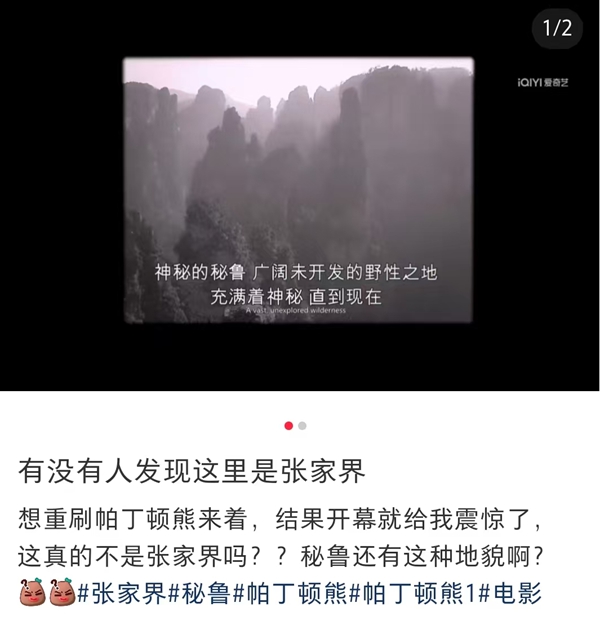Tap the second image page indicator dot
The width and height of the screenshot is (600, 625).
tap(303, 426)
